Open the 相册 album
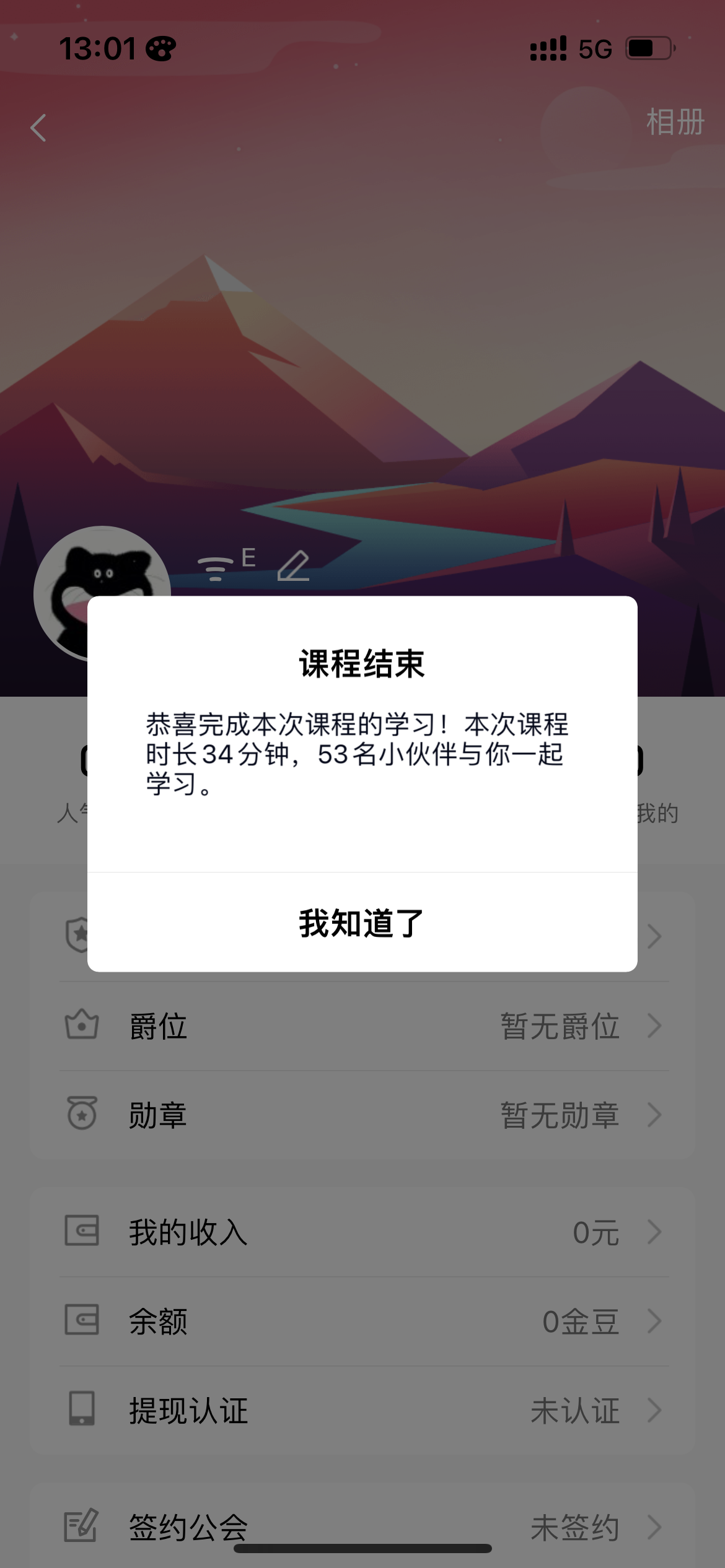The width and height of the screenshot is (725, 1568). [675, 122]
